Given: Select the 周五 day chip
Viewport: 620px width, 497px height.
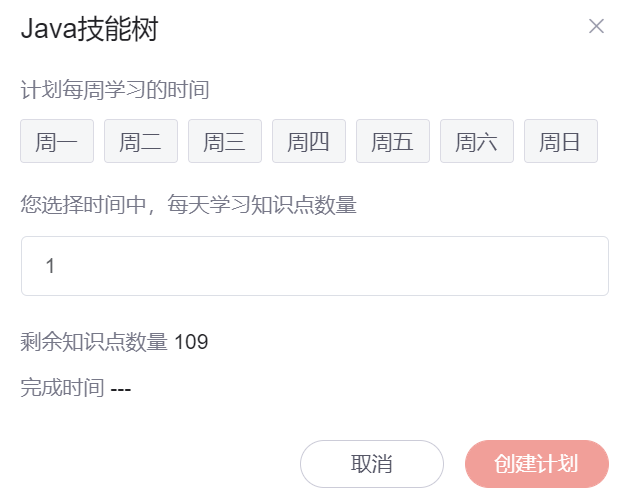Looking at the screenshot, I should tap(393, 141).
